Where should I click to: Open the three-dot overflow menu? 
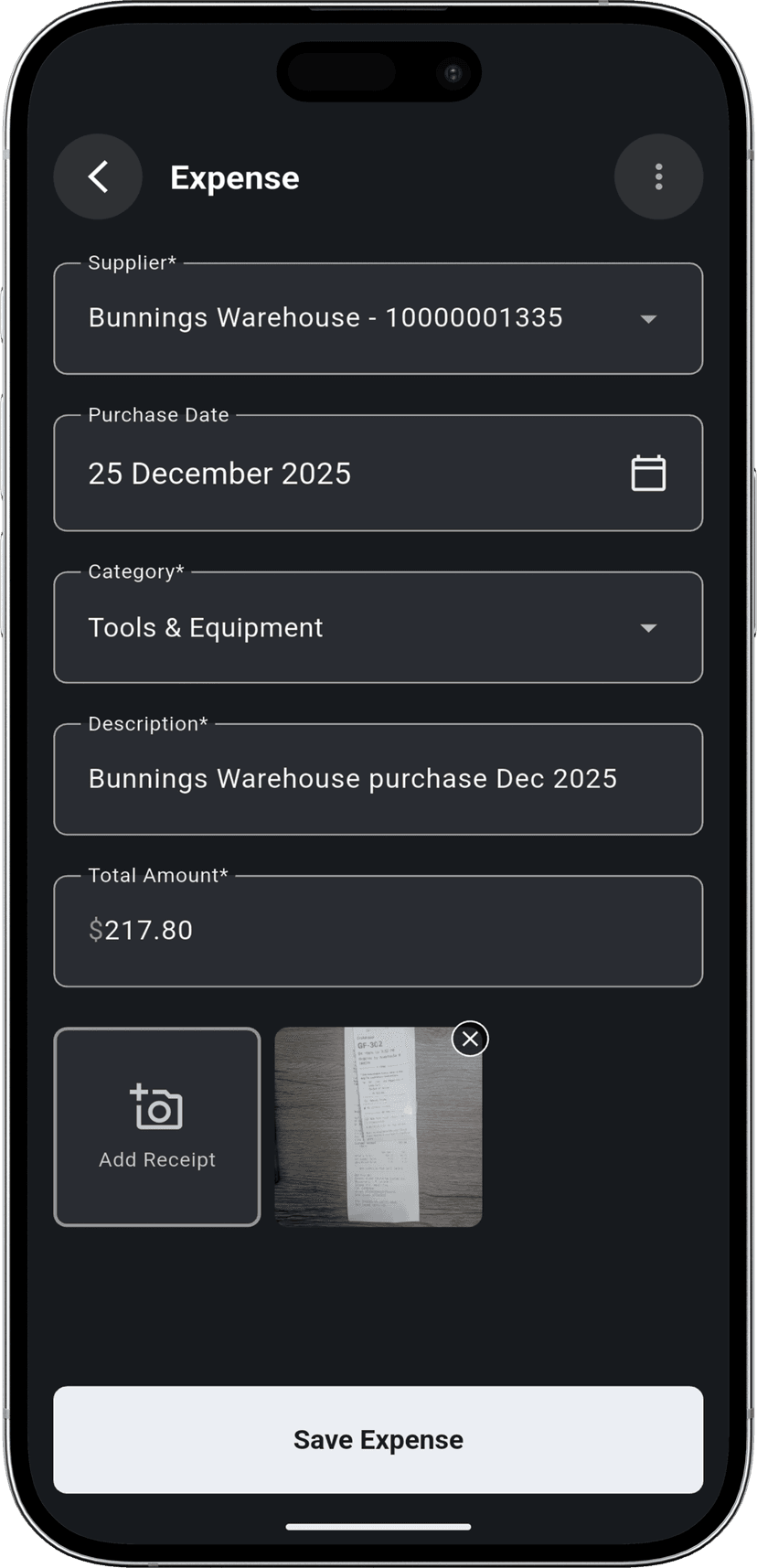658,176
